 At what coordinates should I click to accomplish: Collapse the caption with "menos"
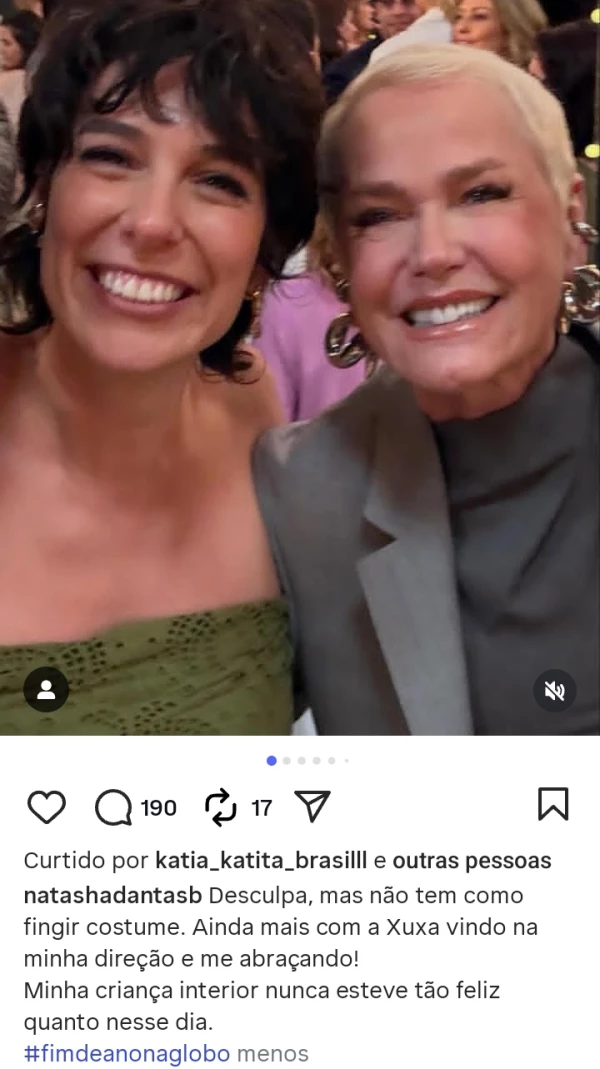tap(273, 1053)
